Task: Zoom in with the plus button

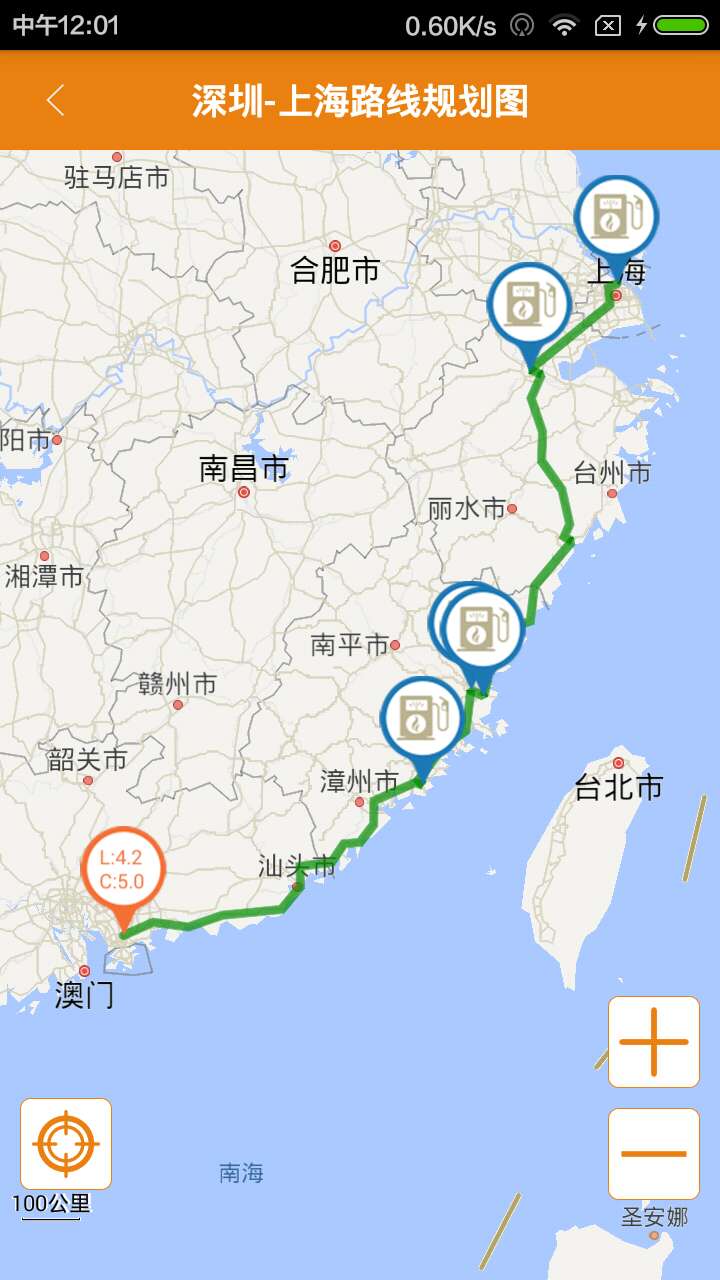Action: click(654, 1042)
